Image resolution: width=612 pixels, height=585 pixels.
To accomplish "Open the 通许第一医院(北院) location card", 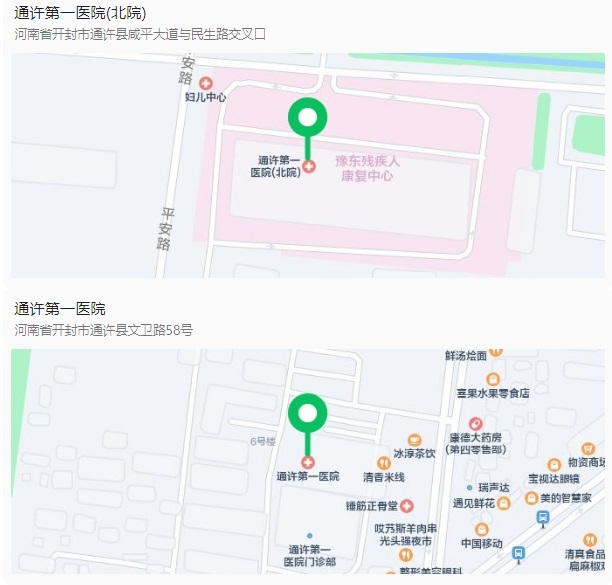I will pyautogui.click(x=80, y=14).
